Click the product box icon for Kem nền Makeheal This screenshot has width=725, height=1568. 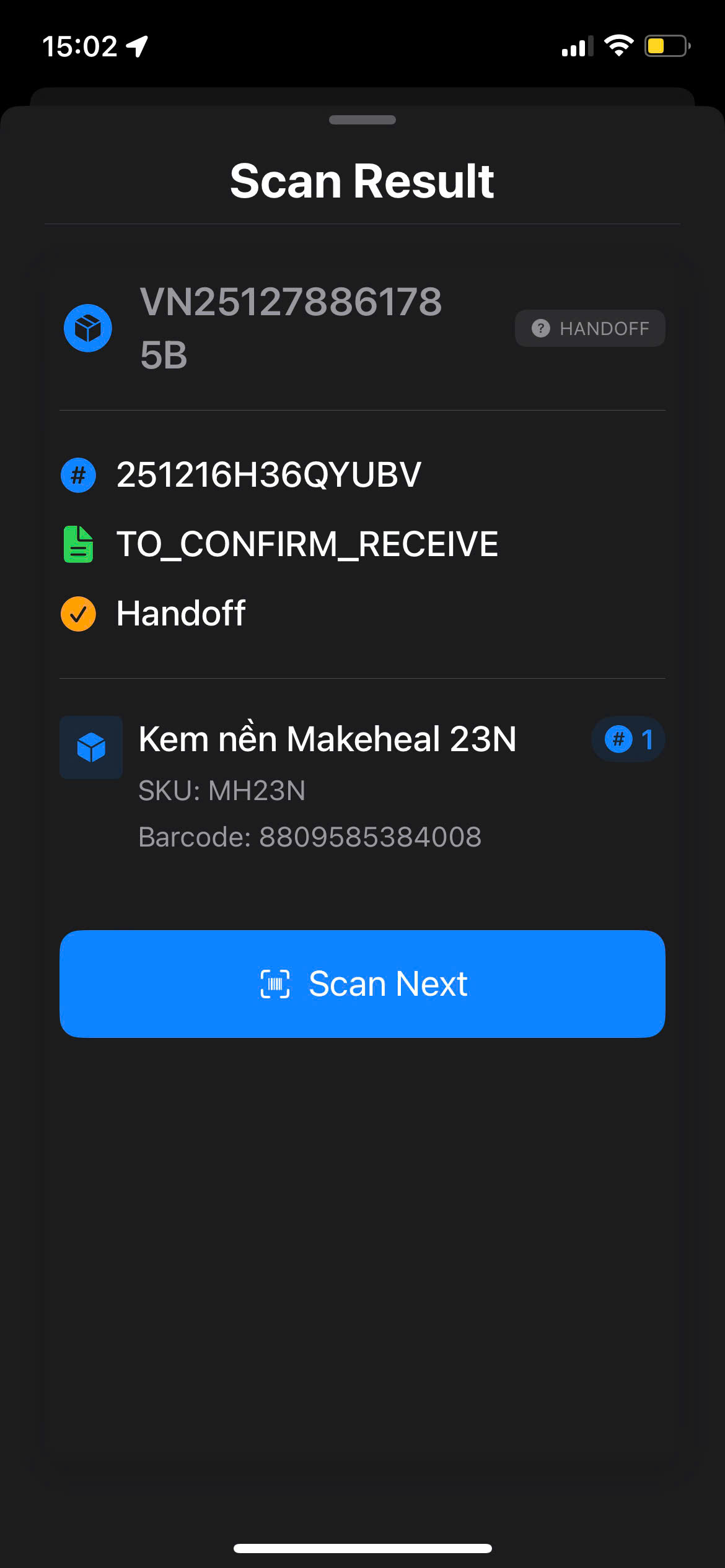(91, 747)
